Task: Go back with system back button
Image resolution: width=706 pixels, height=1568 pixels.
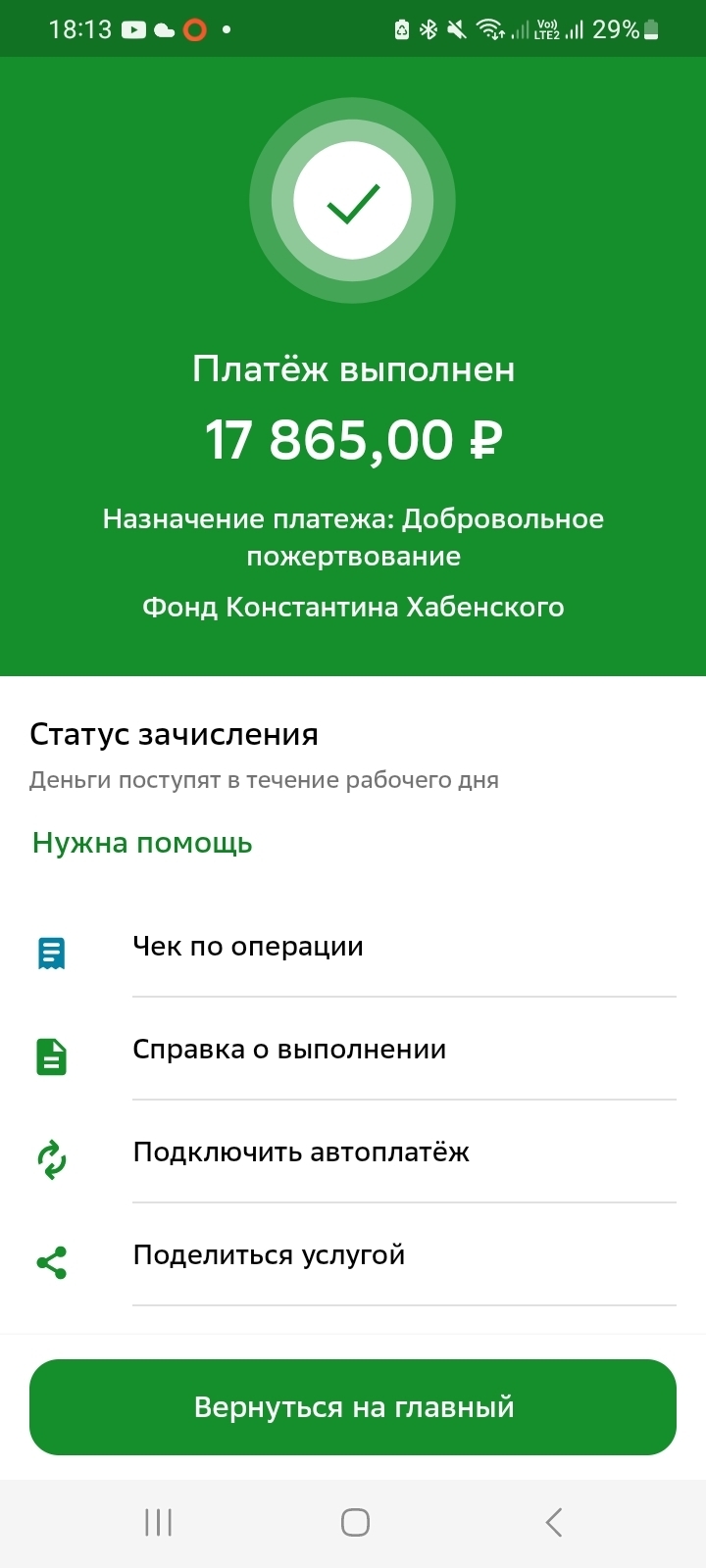Action: [x=553, y=1522]
